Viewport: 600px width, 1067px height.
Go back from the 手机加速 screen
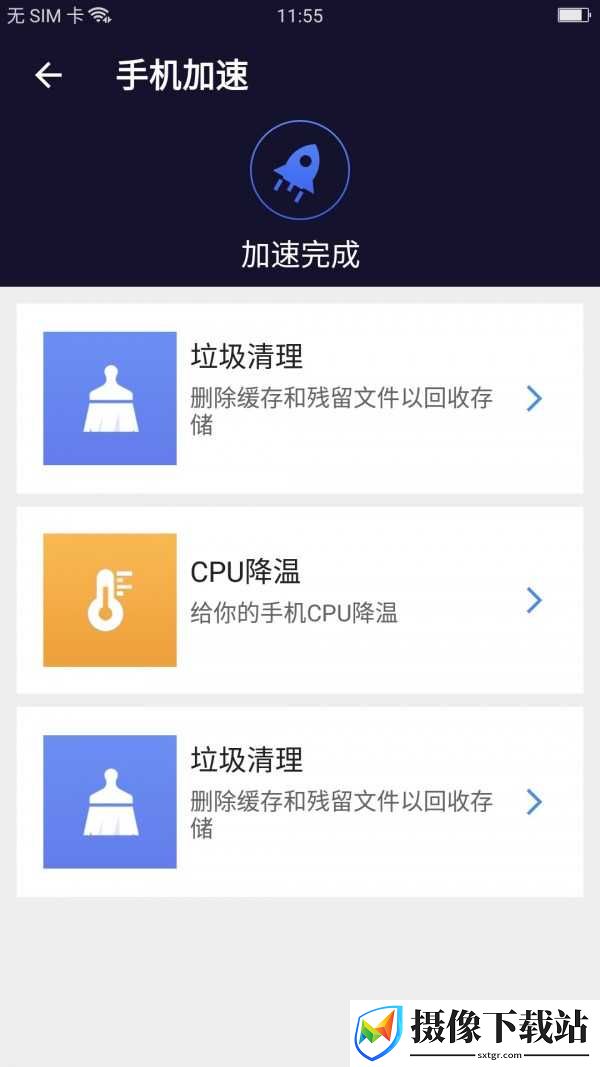(x=48, y=75)
